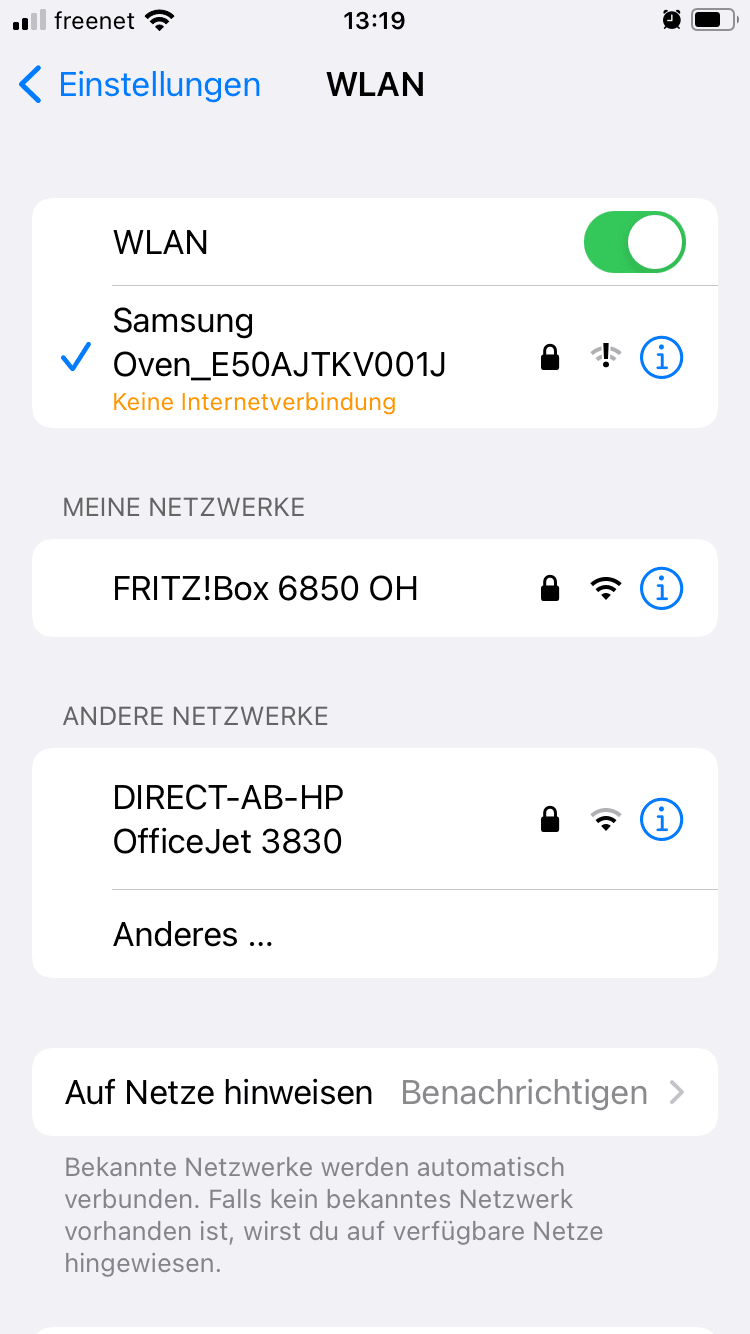
Task: Tap Anderes to enter another network
Action: point(193,934)
